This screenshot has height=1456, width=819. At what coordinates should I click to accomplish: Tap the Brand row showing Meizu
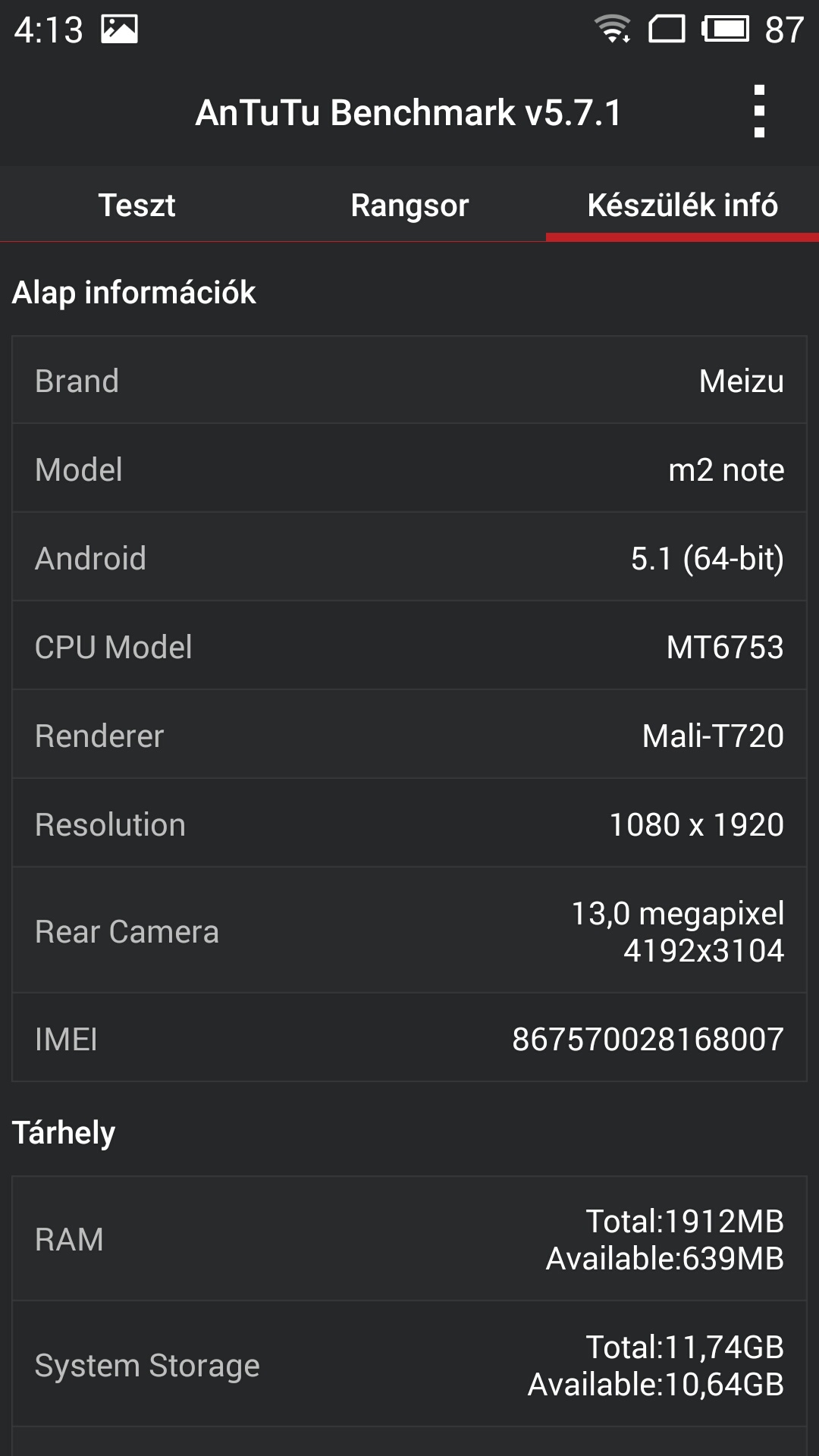[409, 380]
